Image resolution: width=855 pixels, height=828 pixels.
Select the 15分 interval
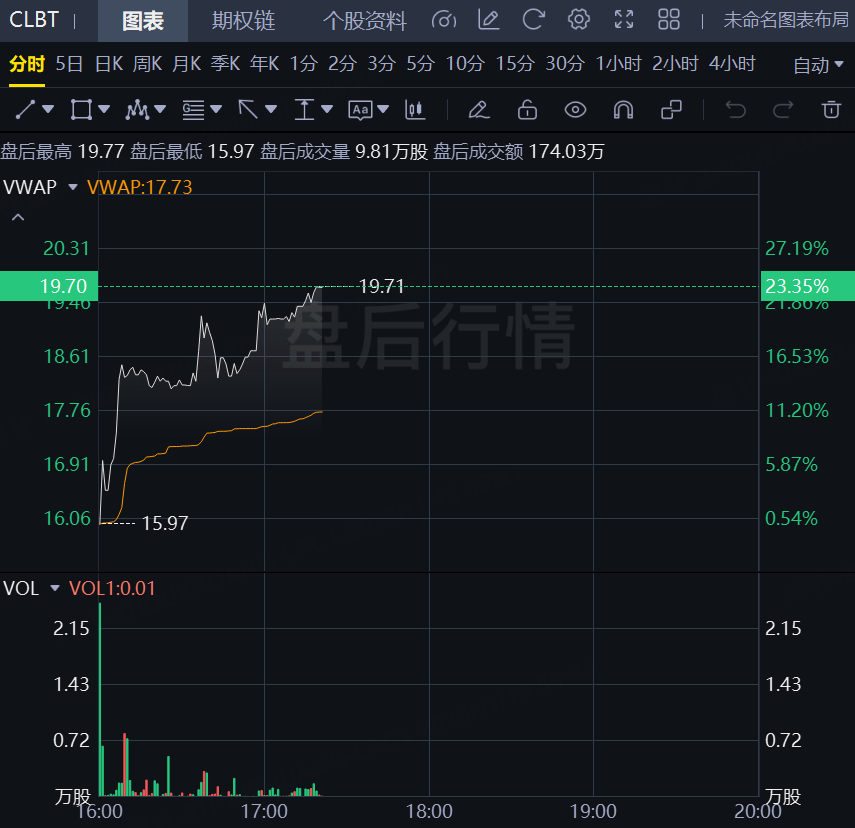pos(515,64)
